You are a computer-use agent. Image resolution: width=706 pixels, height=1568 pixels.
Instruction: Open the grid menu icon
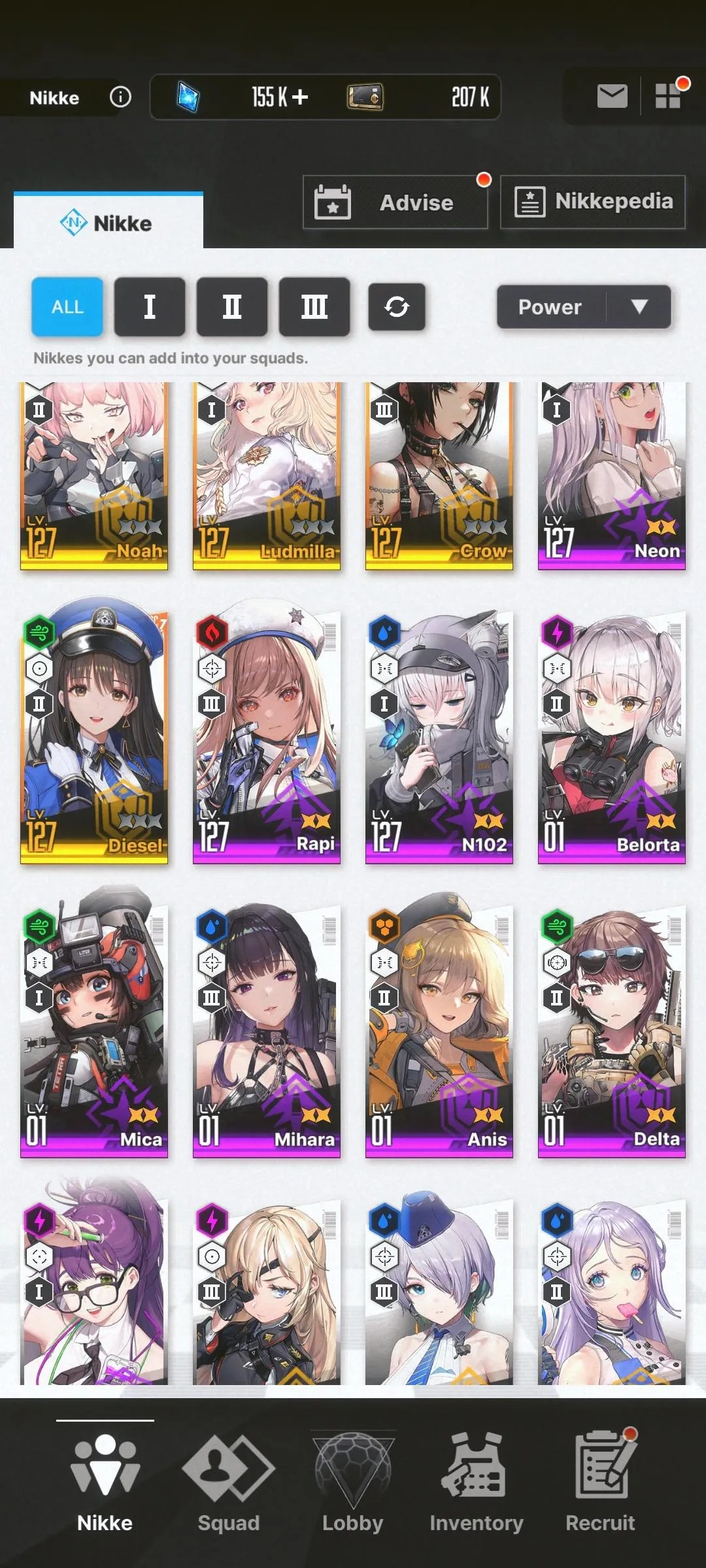click(x=668, y=97)
